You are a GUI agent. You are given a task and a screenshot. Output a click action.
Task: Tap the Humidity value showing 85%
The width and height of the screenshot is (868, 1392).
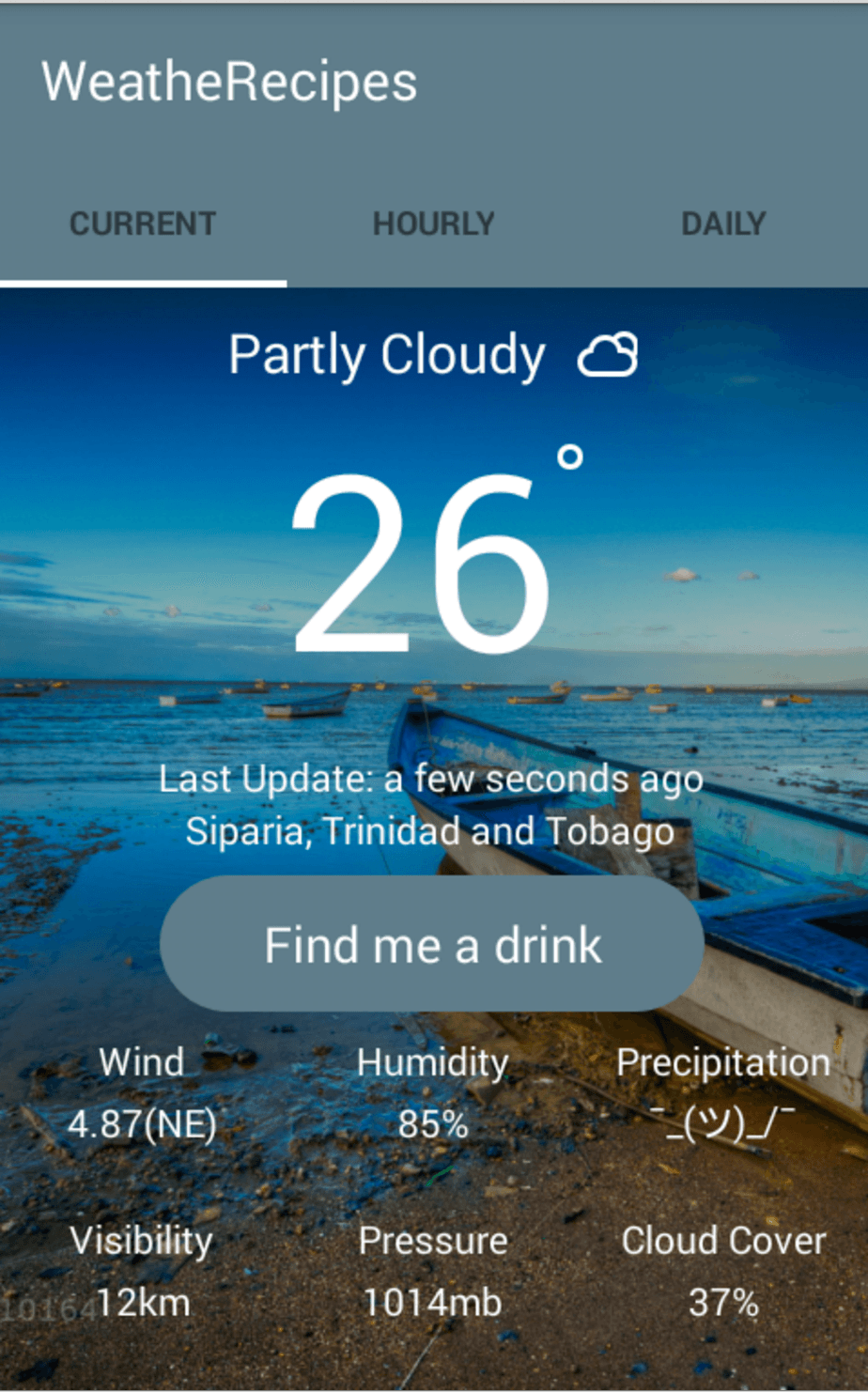pos(433,1123)
